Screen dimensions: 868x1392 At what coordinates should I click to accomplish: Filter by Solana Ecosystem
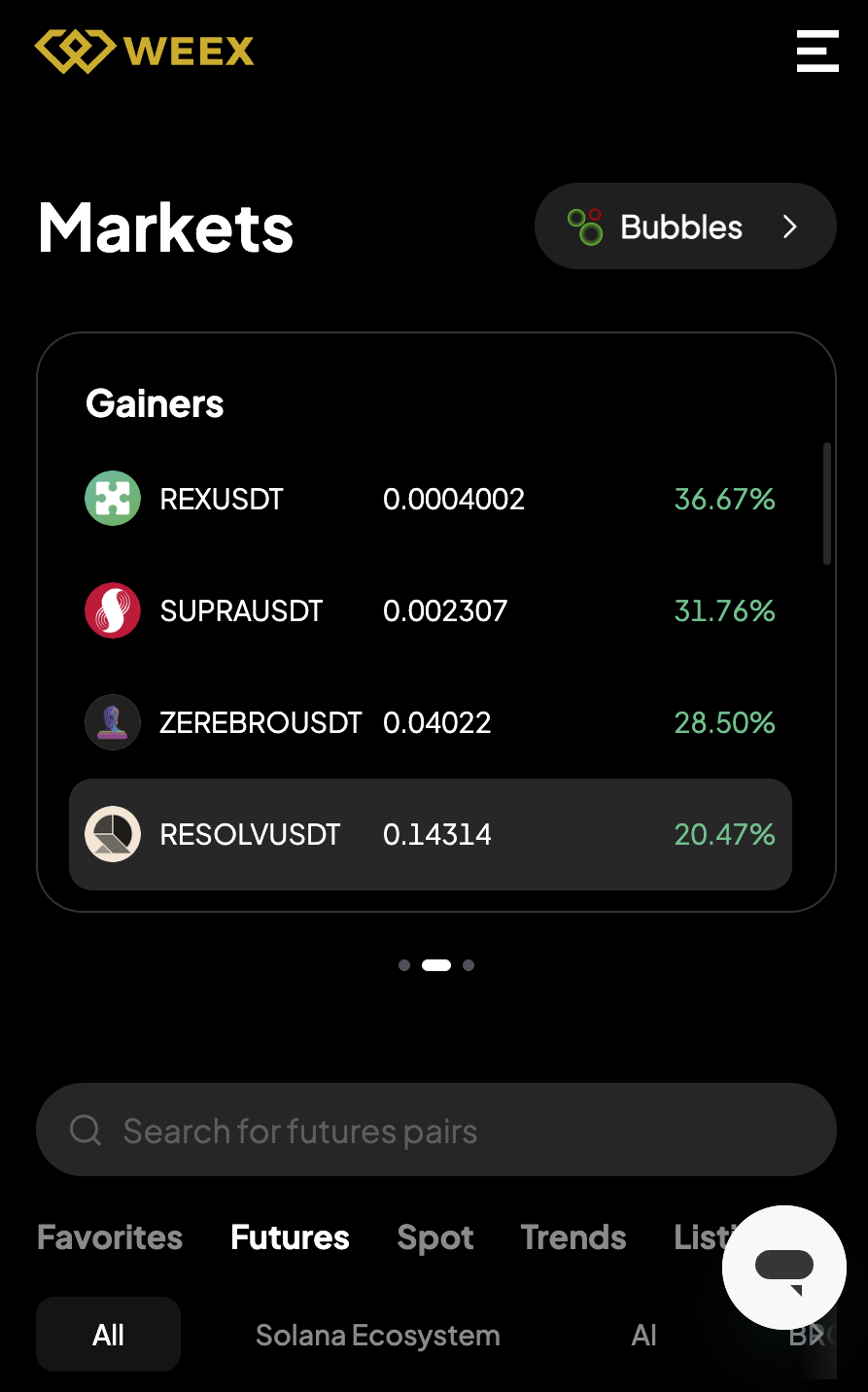(x=377, y=1335)
